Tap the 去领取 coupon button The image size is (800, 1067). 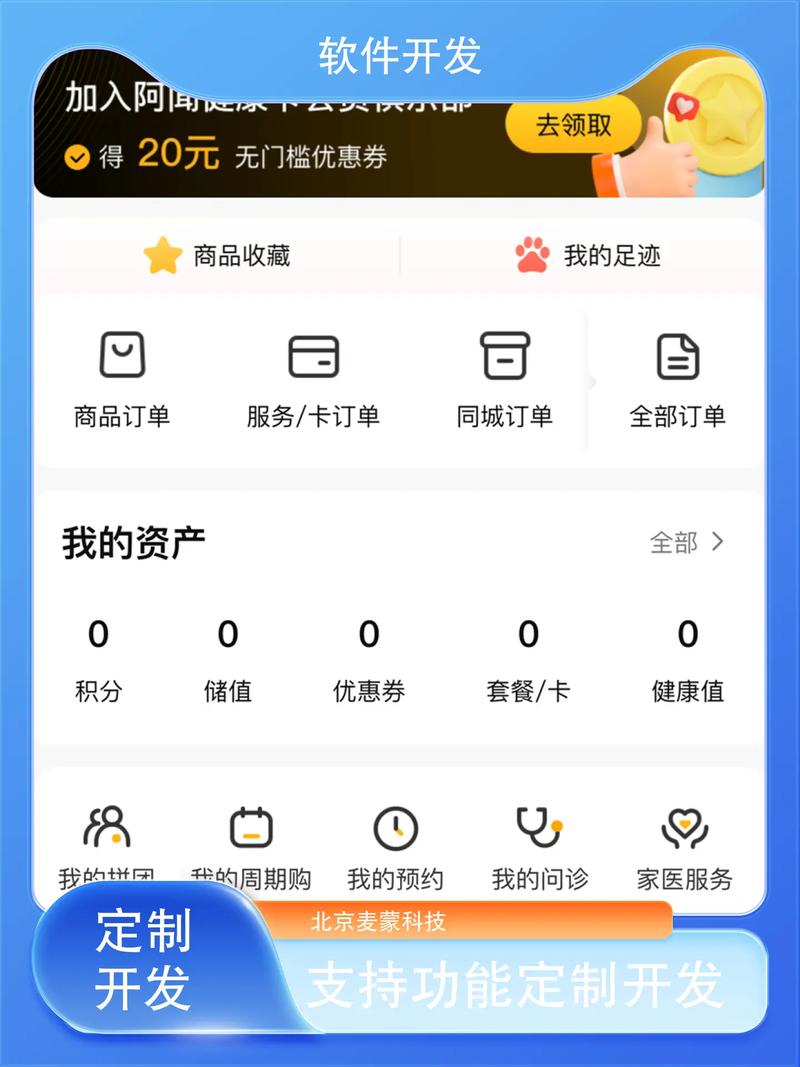[572, 123]
